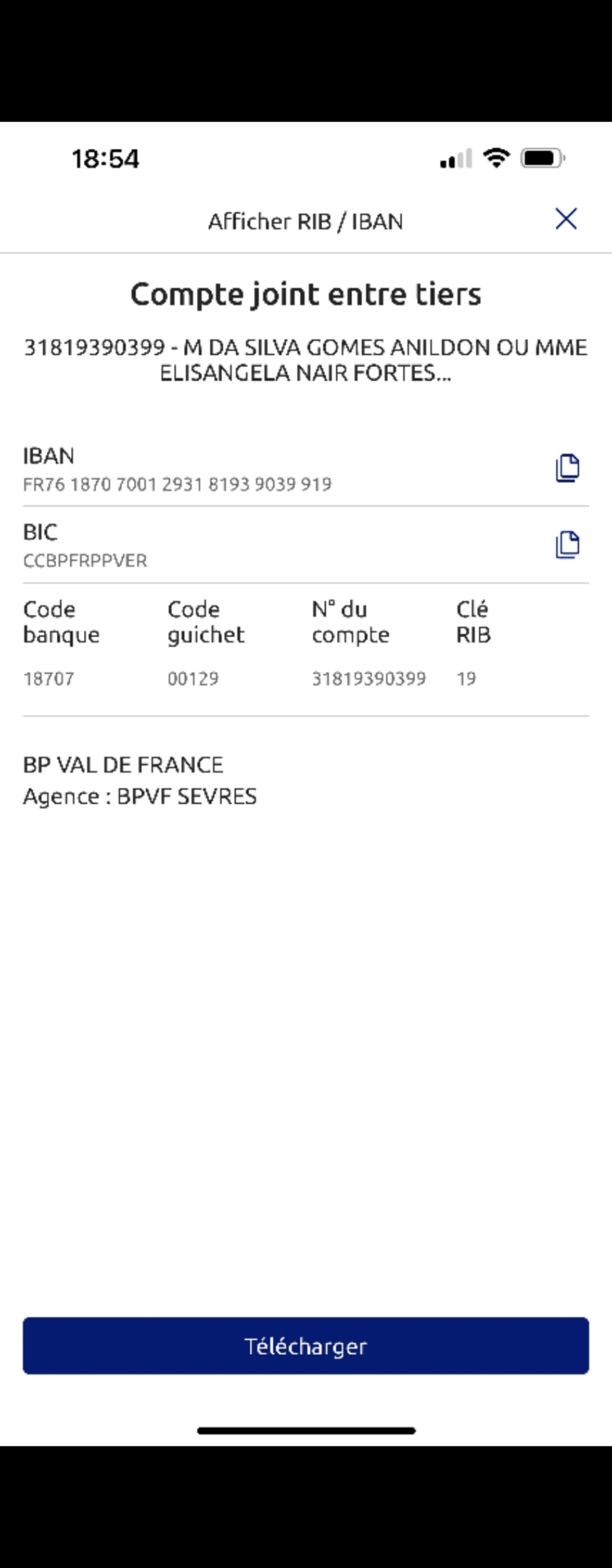Copy the IBAN number
612x1568 pixels.
click(x=567, y=468)
